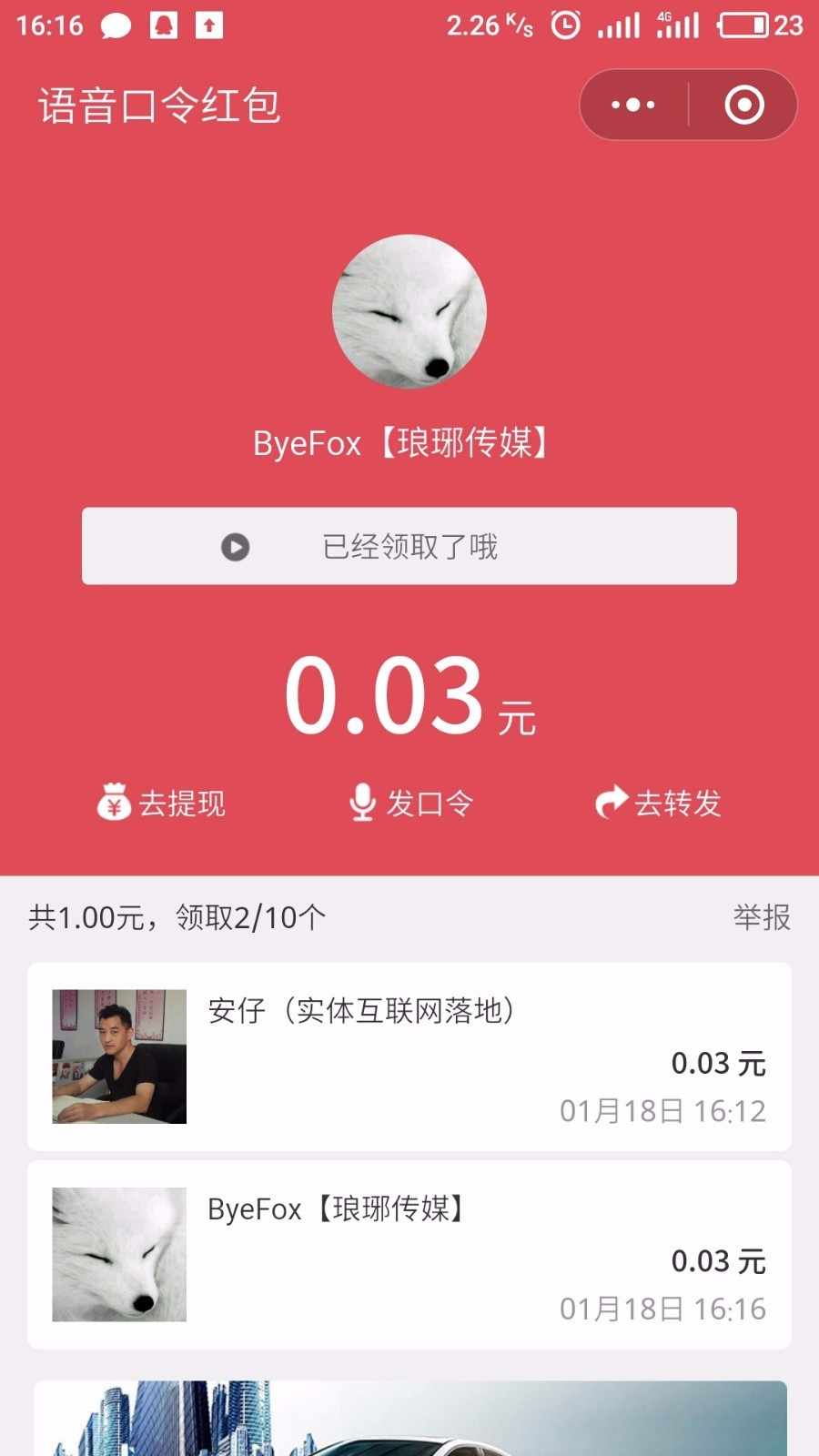Report this red packet via 举报
This screenshot has width=819, height=1456.
coord(761,917)
